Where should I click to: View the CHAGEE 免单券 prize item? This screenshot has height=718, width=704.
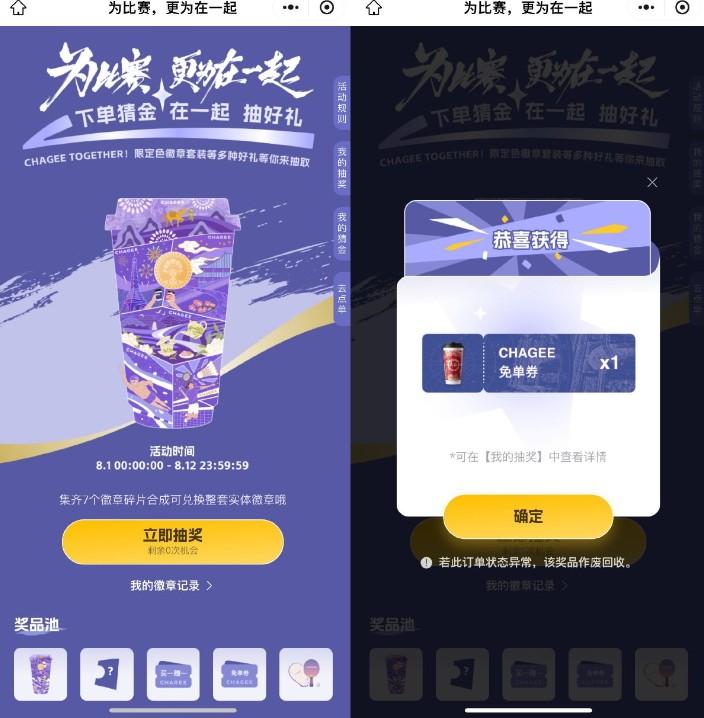(528, 362)
